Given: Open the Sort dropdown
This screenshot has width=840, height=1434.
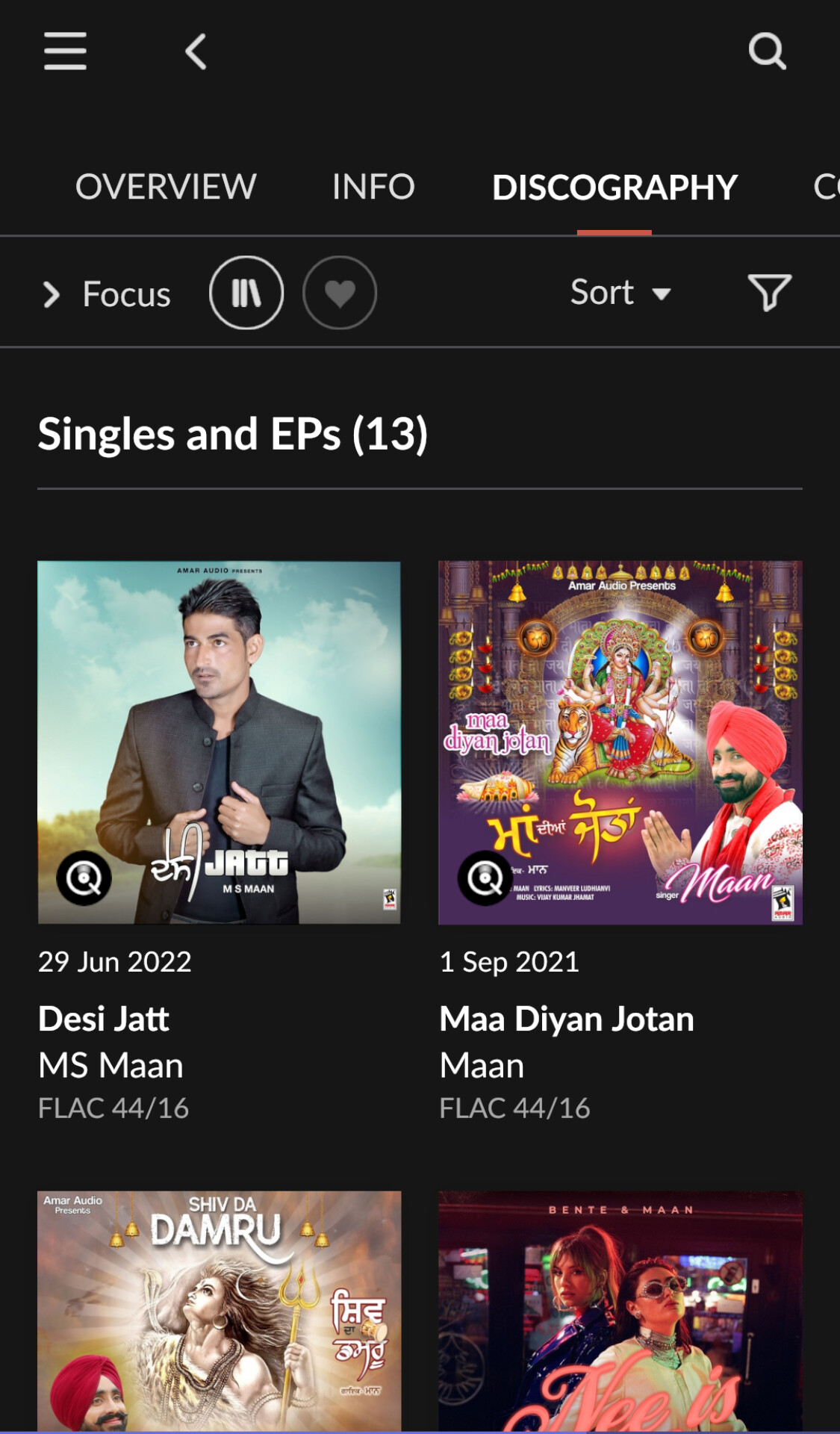Looking at the screenshot, I should [x=620, y=293].
